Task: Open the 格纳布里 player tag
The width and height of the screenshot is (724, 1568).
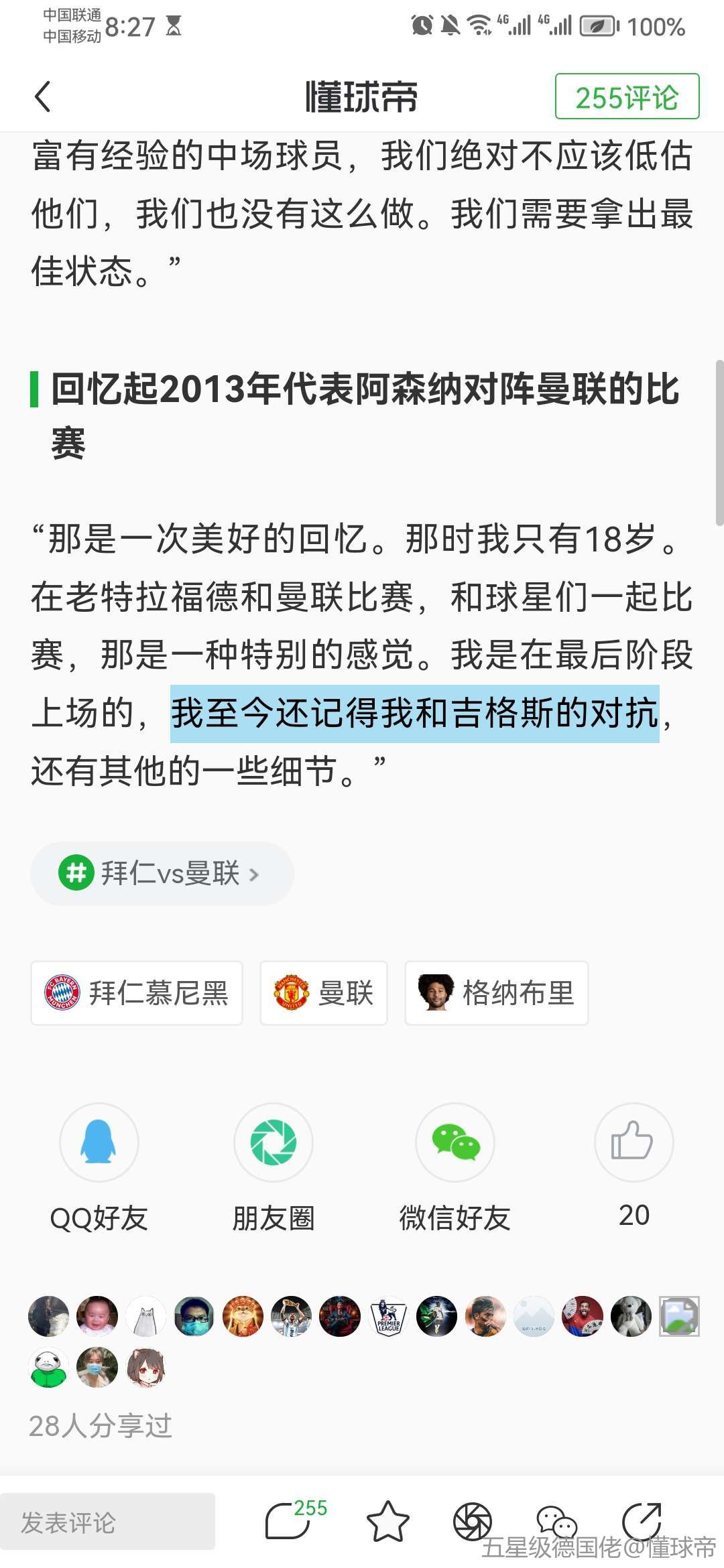Action: 496,993
